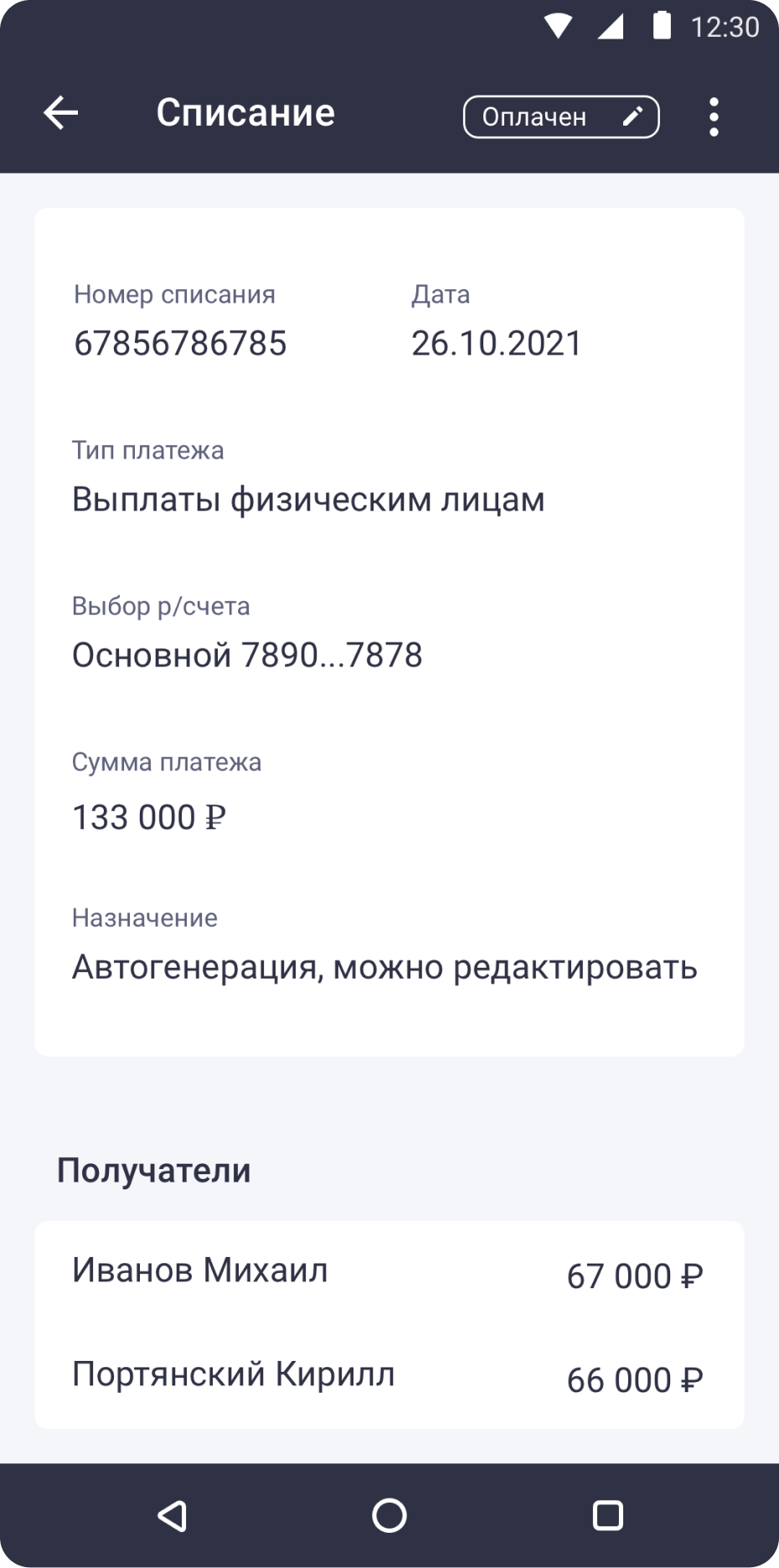Go back using the app bar arrow
Image resolution: width=779 pixels, height=1568 pixels.
[61, 113]
